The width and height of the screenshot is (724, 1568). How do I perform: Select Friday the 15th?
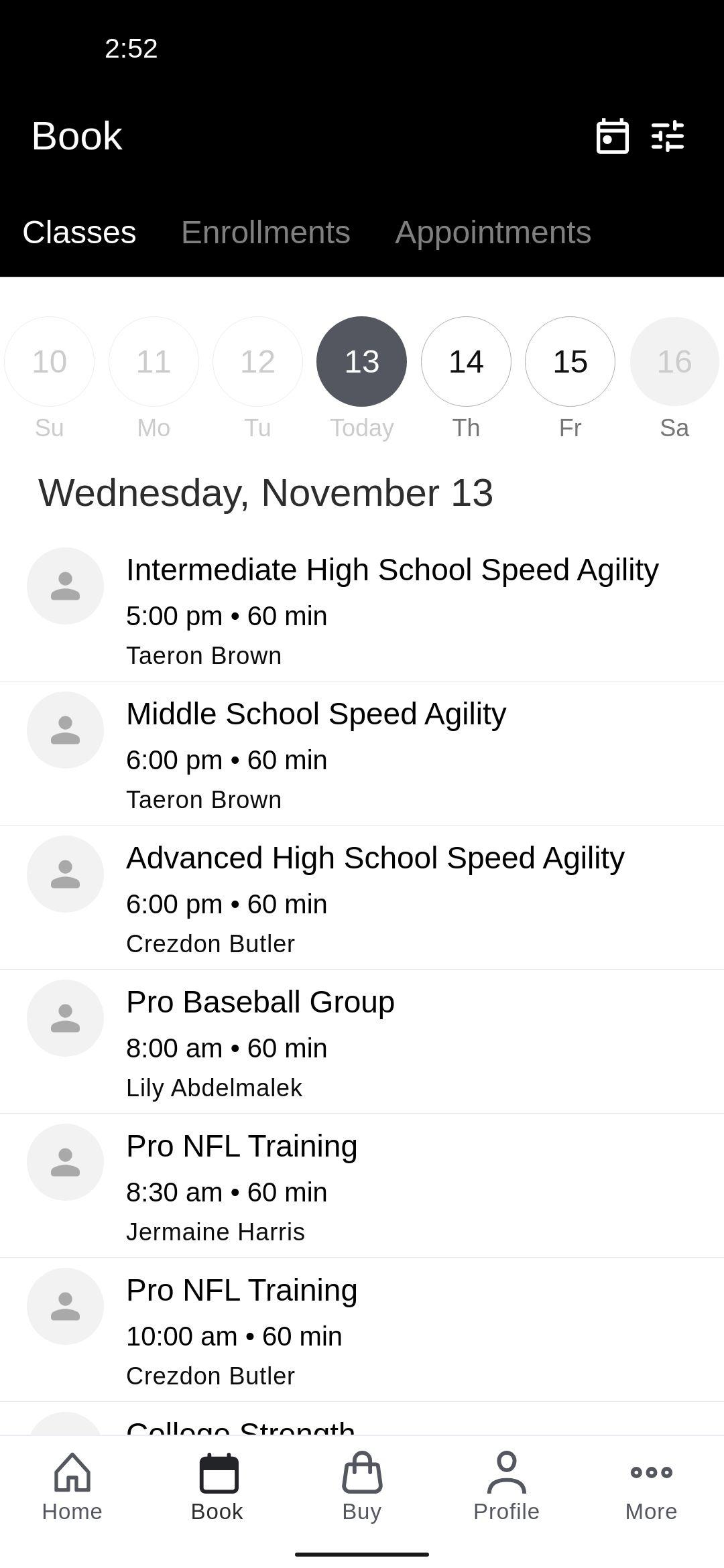[x=570, y=361]
